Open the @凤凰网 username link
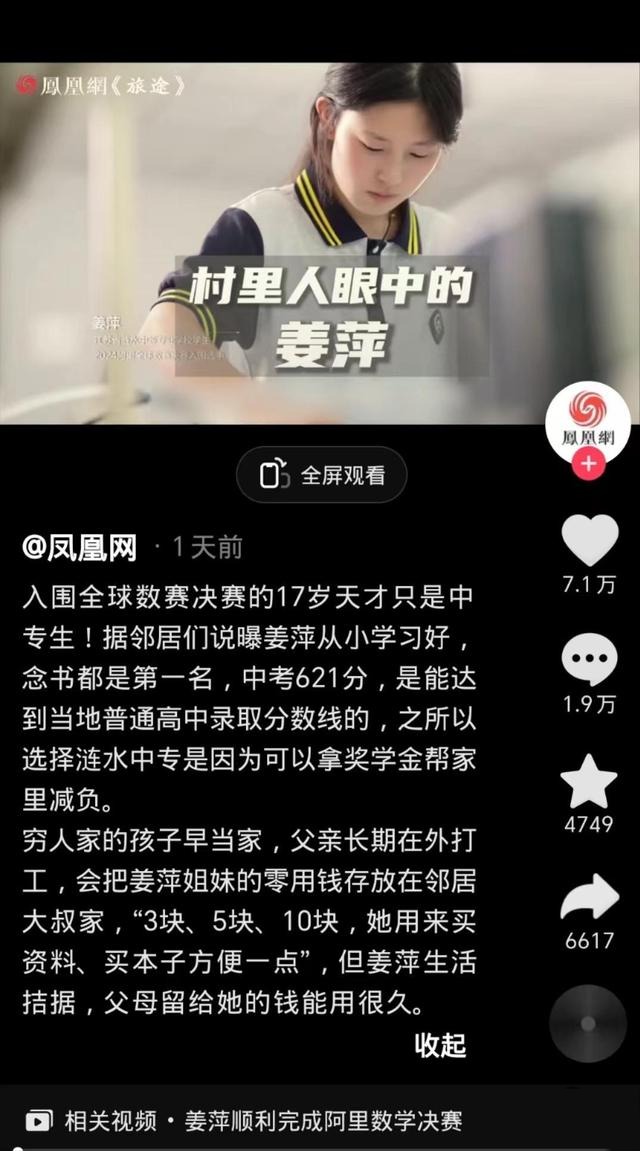The width and height of the screenshot is (640, 1151). [80, 547]
